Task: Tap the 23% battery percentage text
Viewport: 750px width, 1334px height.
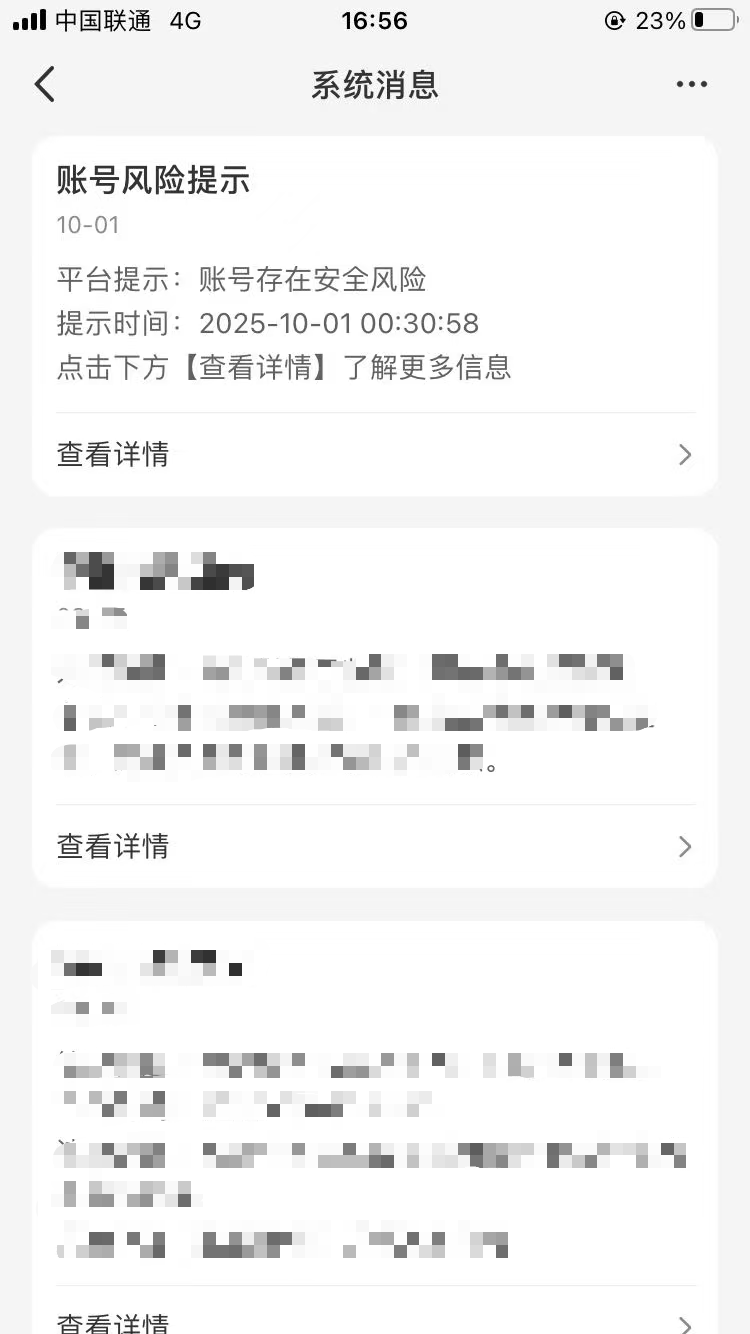Action: coord(663,20)
